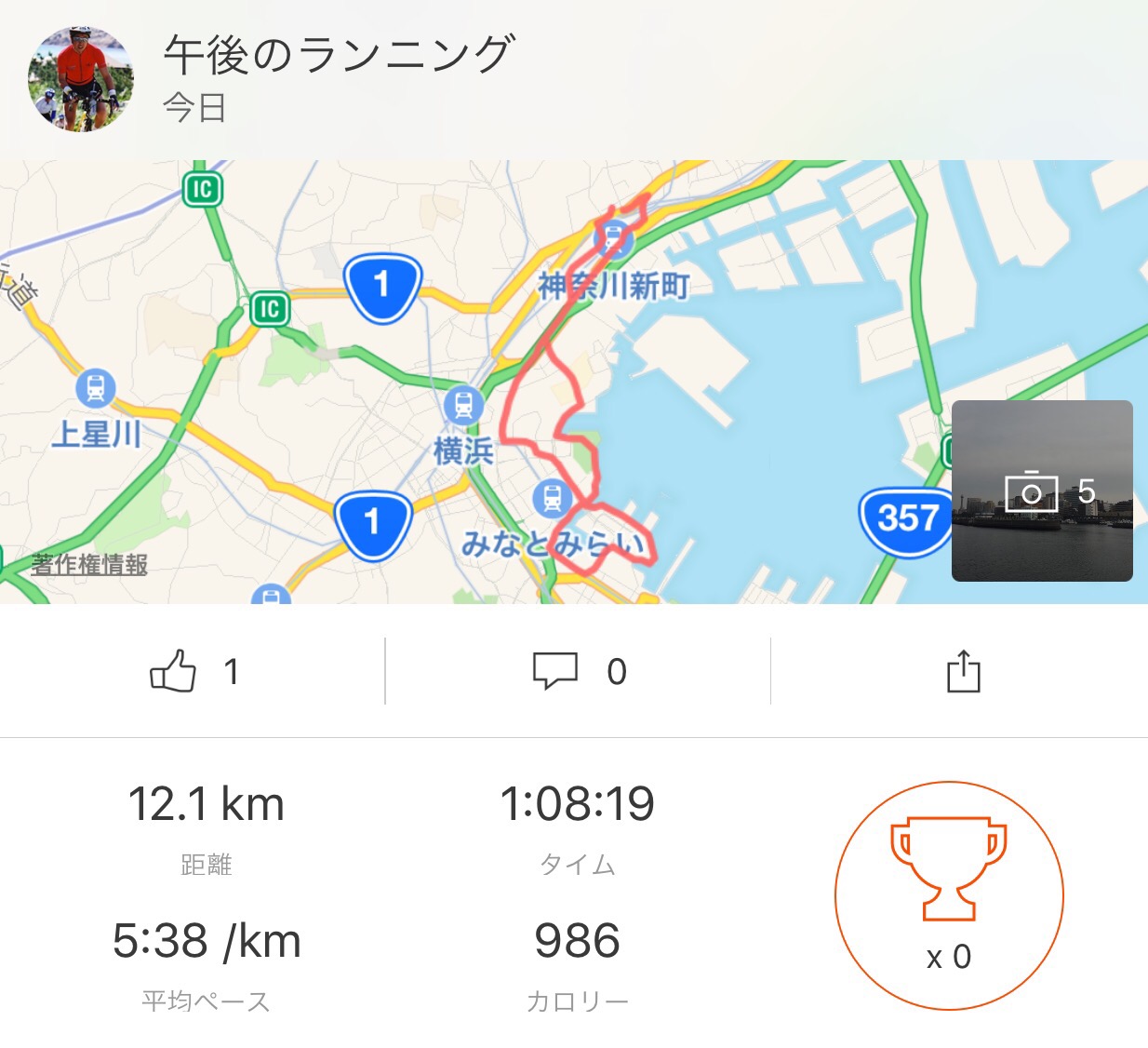This screenshot has height=1048, width=1148.
Task: Open the 著作権情報 map copyright link
Action: coord(89,564)
